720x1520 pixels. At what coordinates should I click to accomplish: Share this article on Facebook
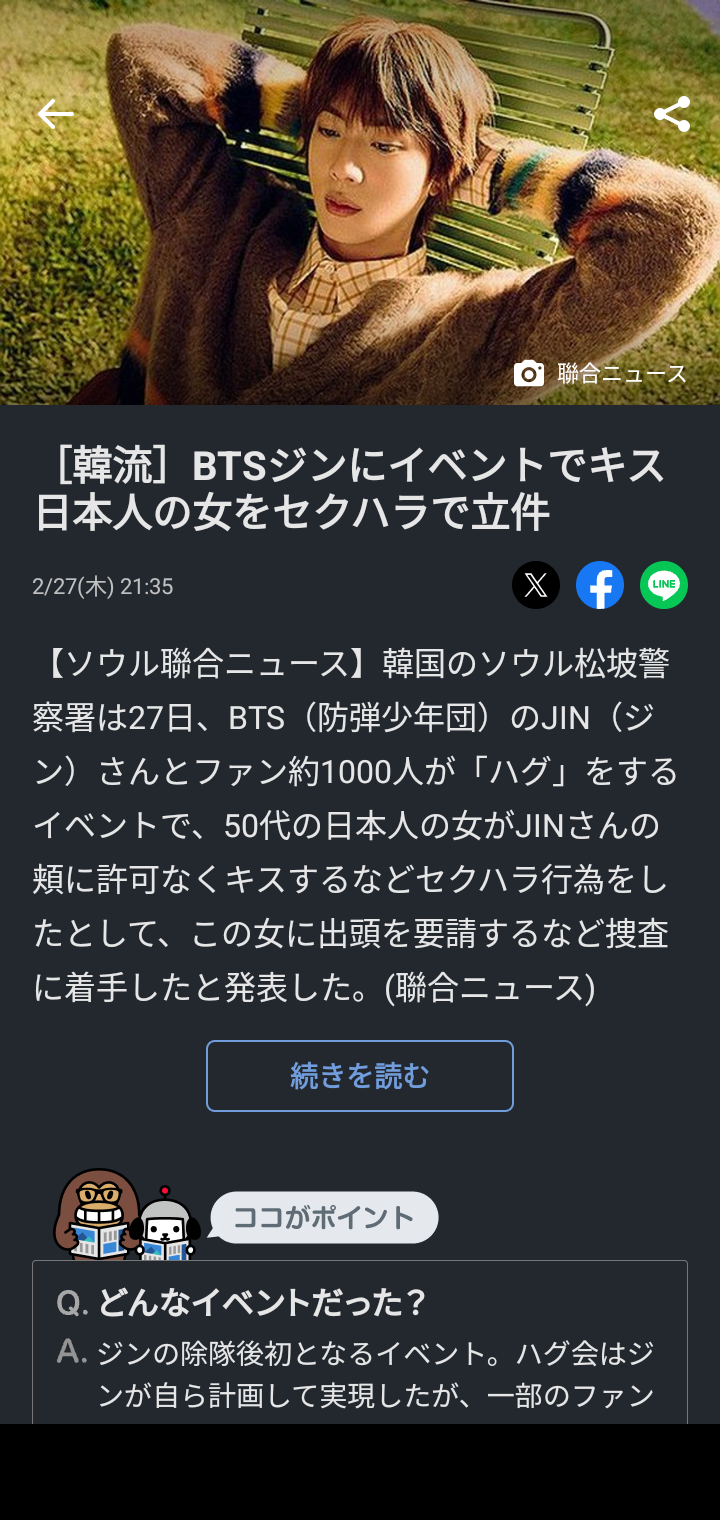600,585
